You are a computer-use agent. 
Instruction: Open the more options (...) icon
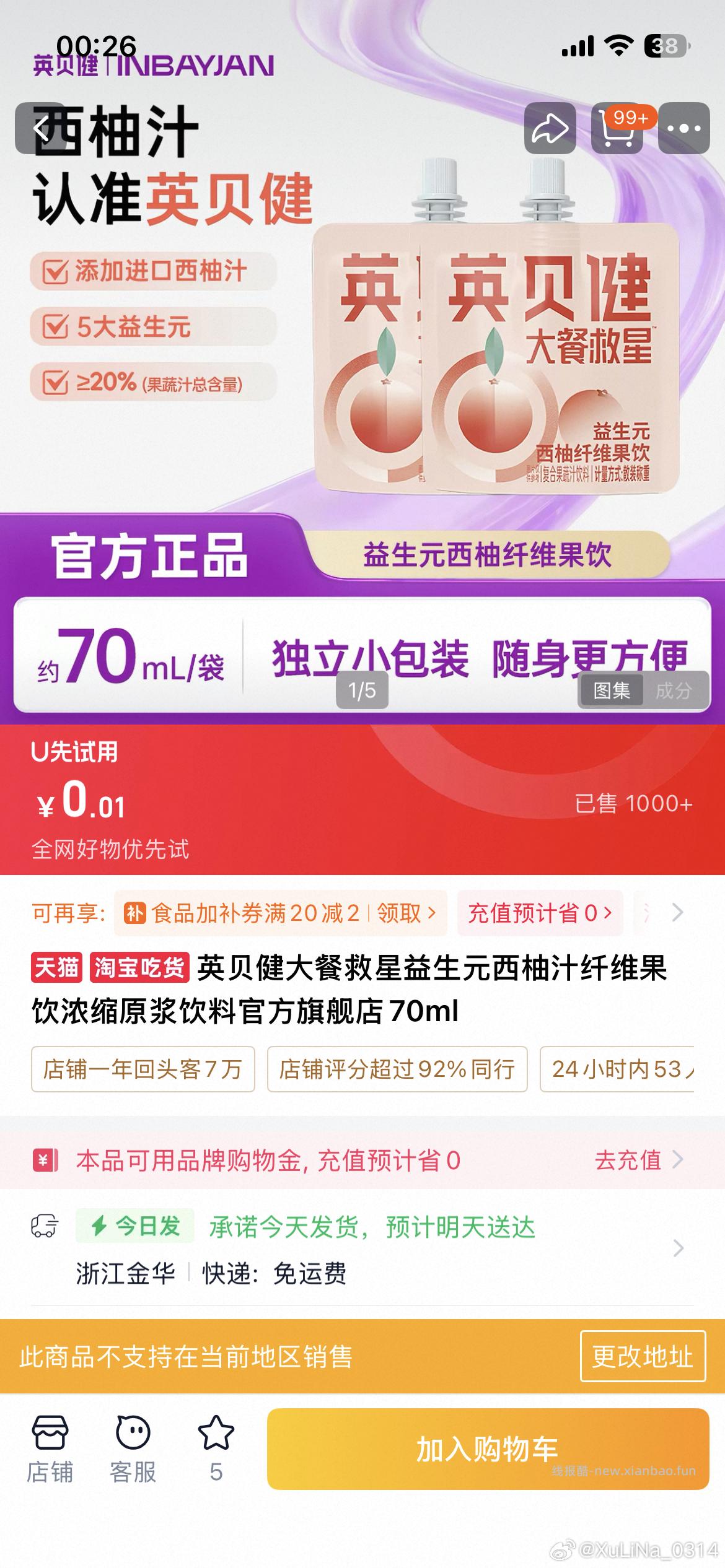point(683,128)
